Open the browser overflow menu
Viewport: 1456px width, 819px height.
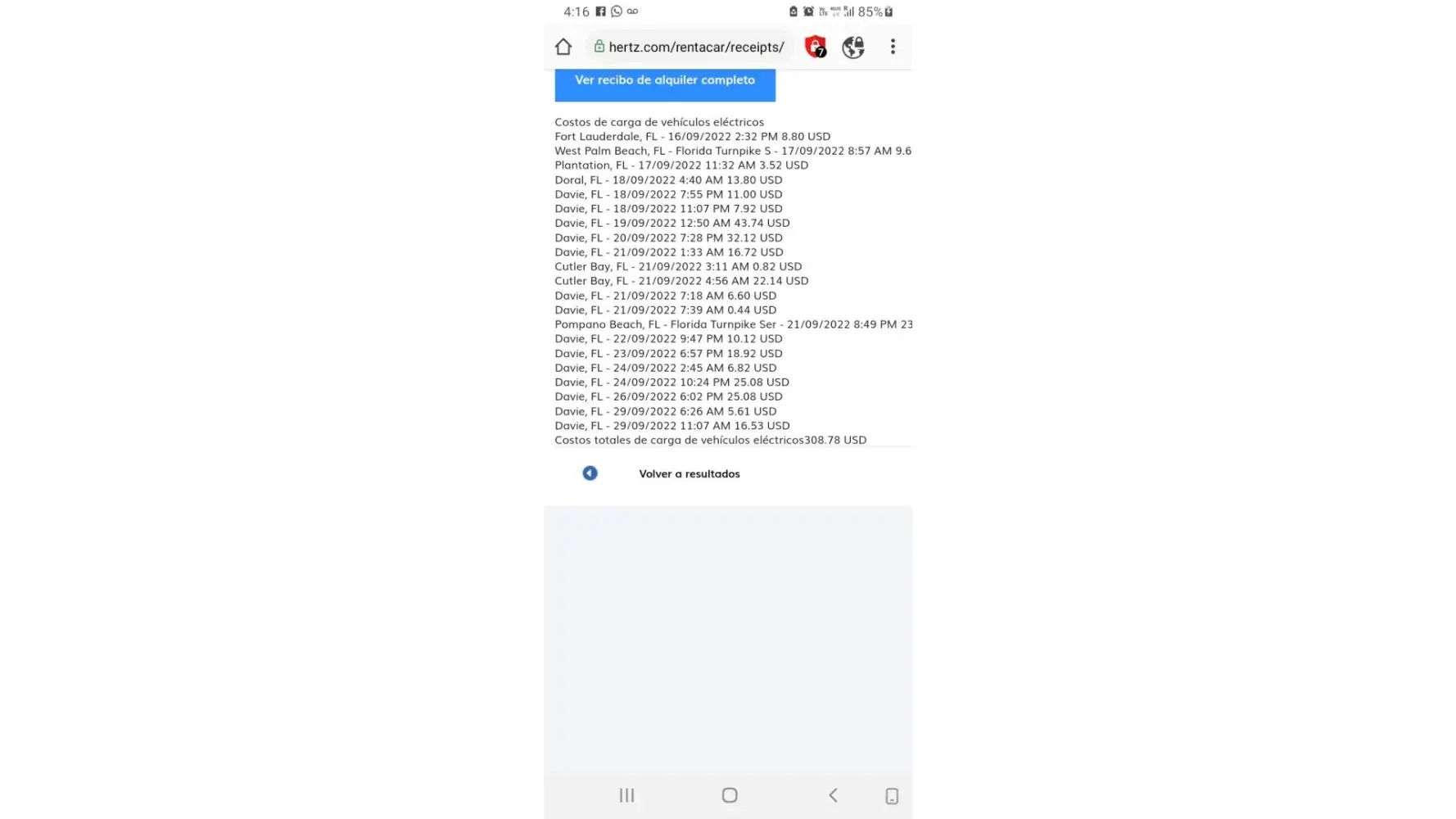893,47
